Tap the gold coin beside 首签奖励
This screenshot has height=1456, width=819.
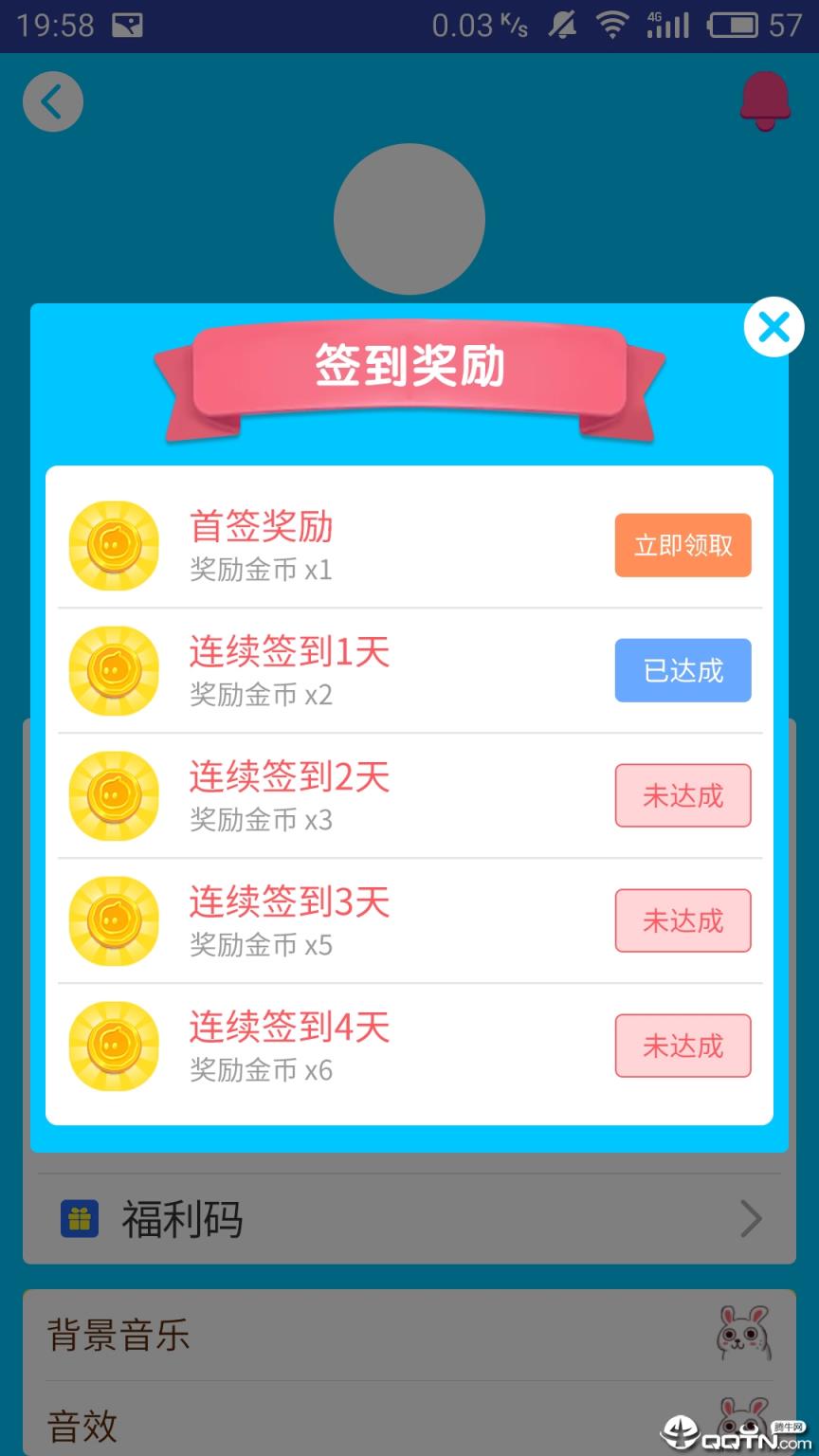(x=113, y=546)
